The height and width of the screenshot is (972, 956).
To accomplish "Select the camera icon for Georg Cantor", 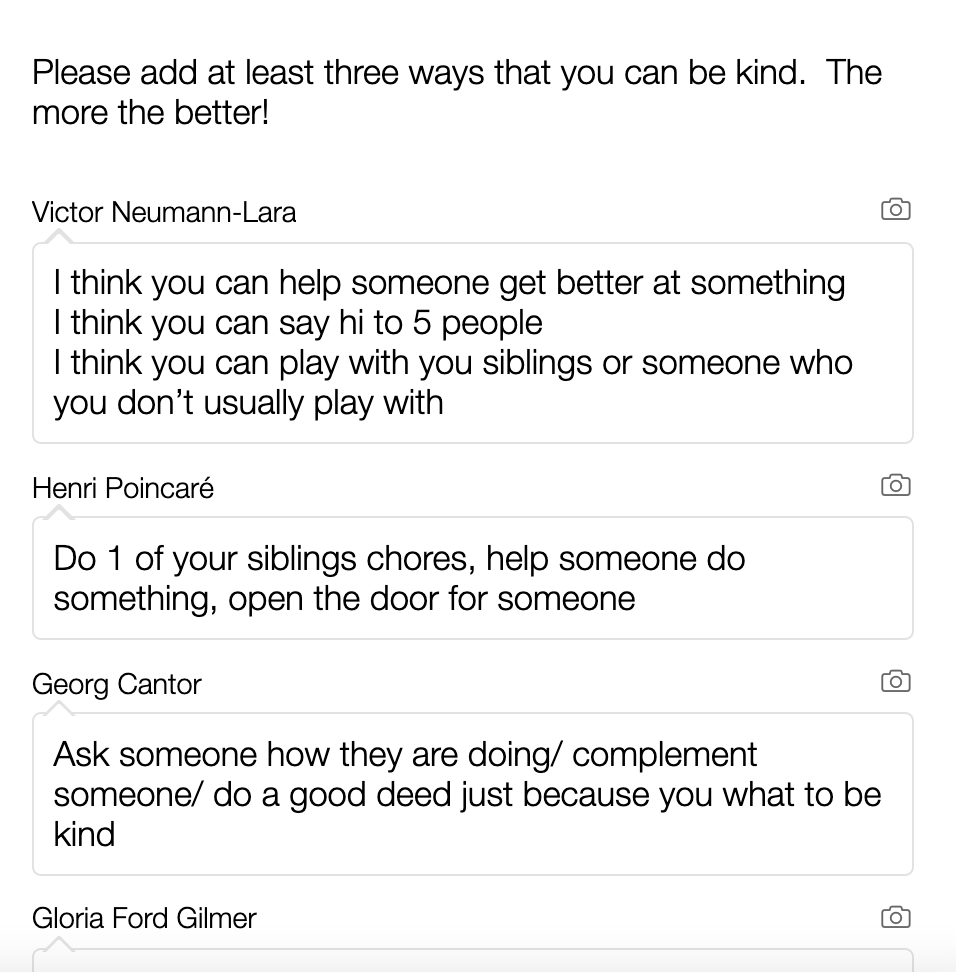I will [x=895, y=682].
